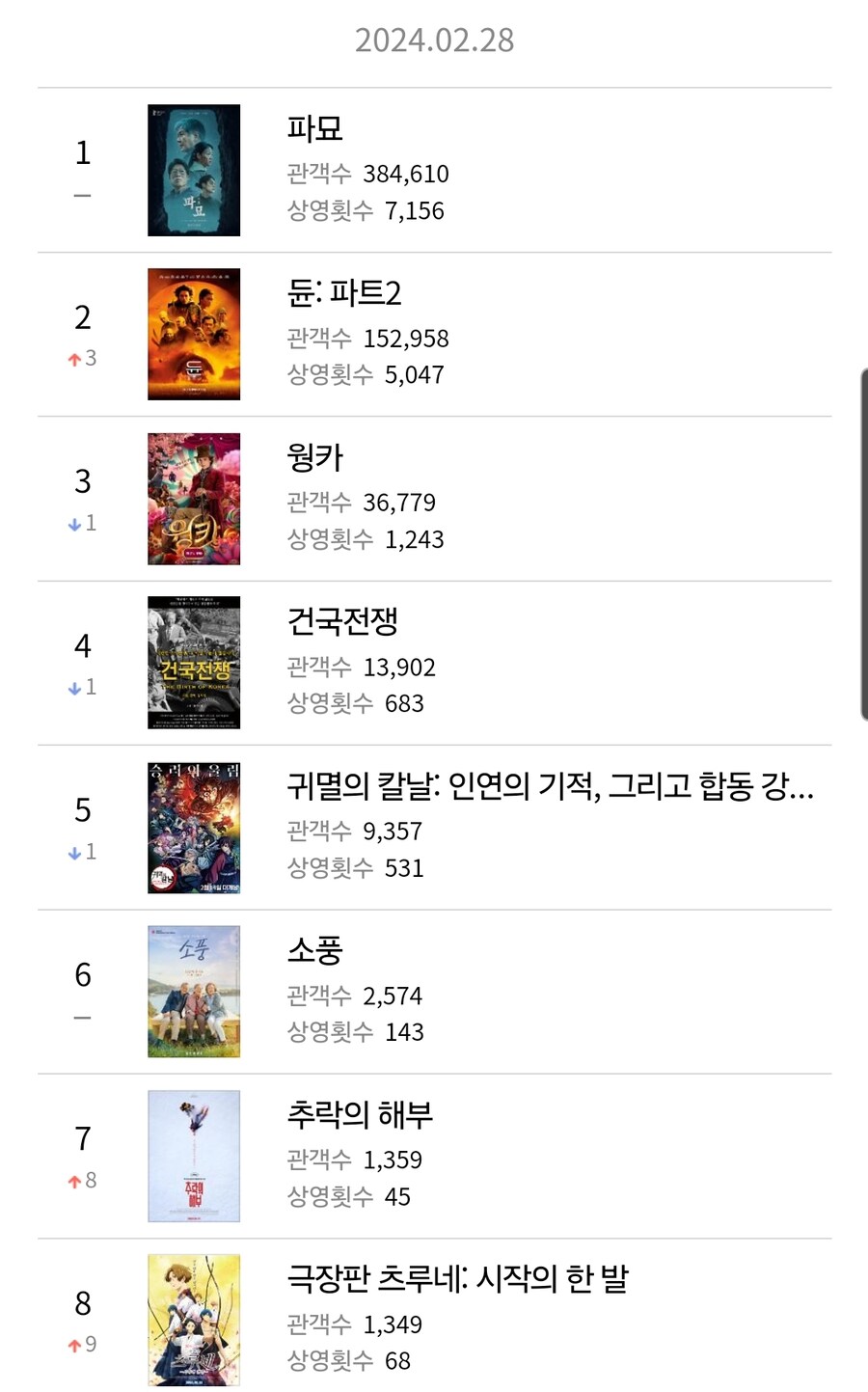Click the rank-up arrow beside 듄: 파트2
This screenshot has height=1392, width=868.
click(x=81, y=358)
